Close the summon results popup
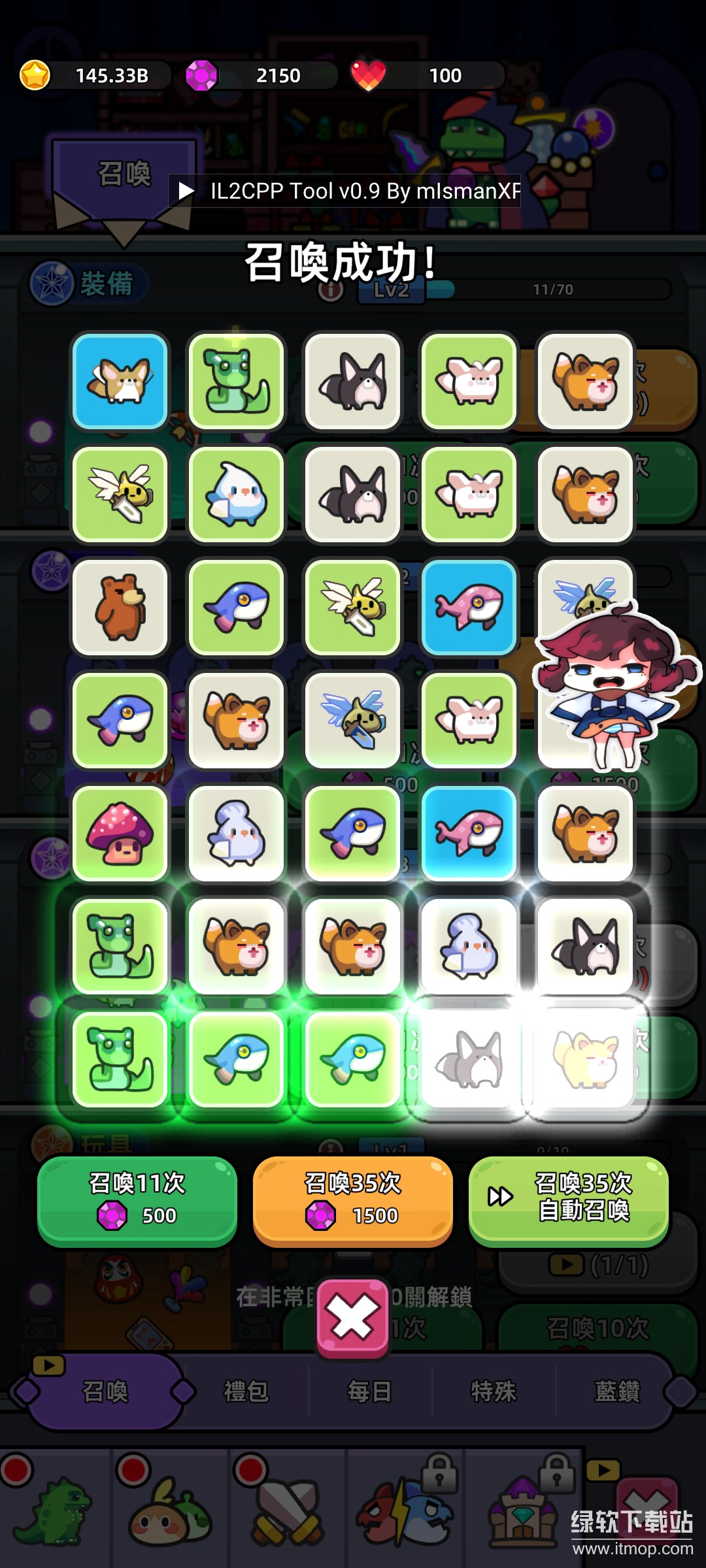The height and width of the screenshot is (1568, 706). click(352, 1317)
